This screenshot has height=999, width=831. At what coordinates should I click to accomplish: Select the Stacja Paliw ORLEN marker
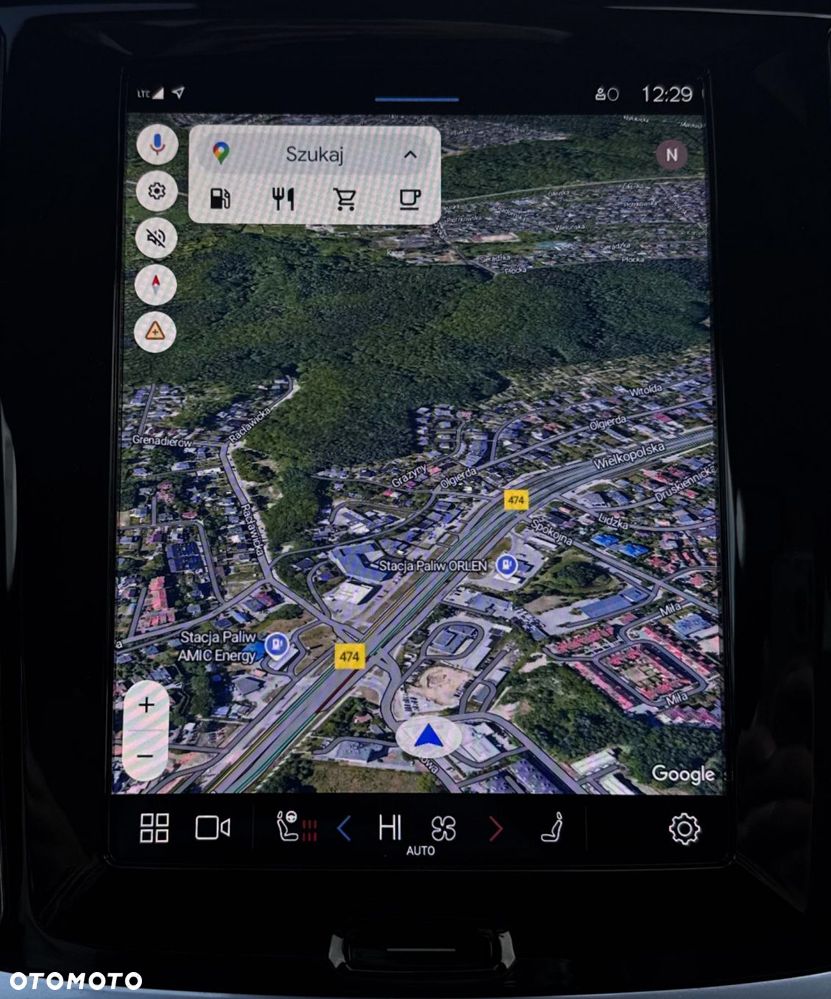[507, 565]
